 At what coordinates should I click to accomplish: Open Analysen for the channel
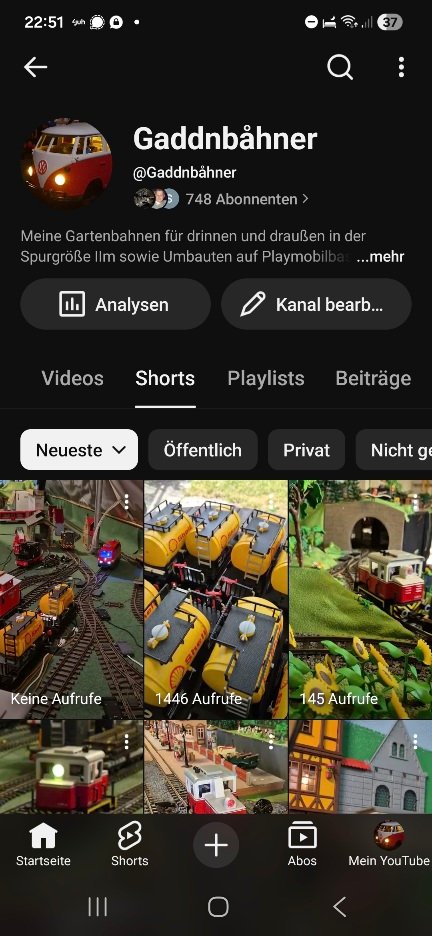pos(115,304)
